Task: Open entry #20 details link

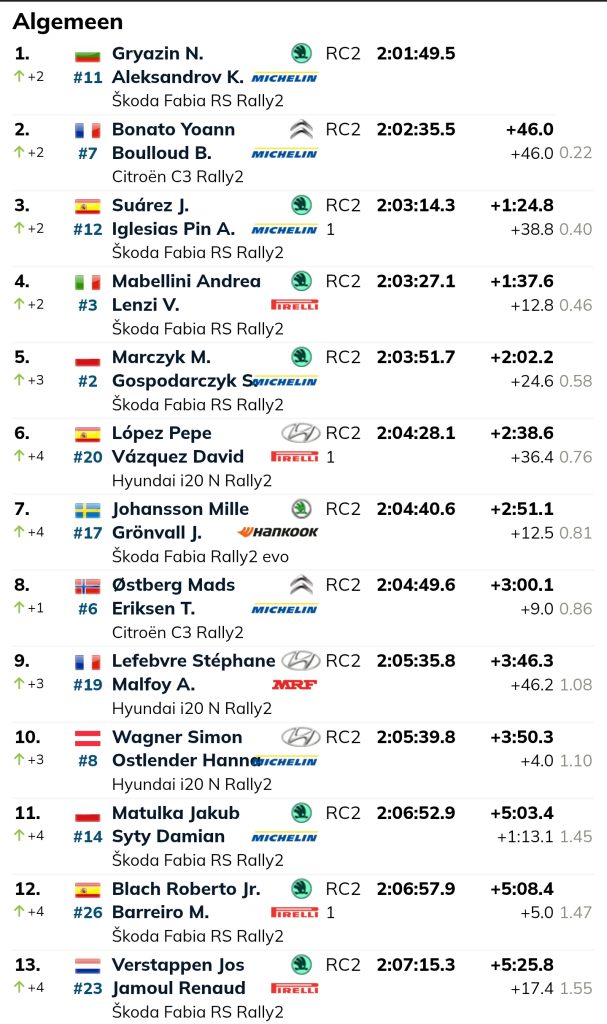Action: tap(88, 457)
